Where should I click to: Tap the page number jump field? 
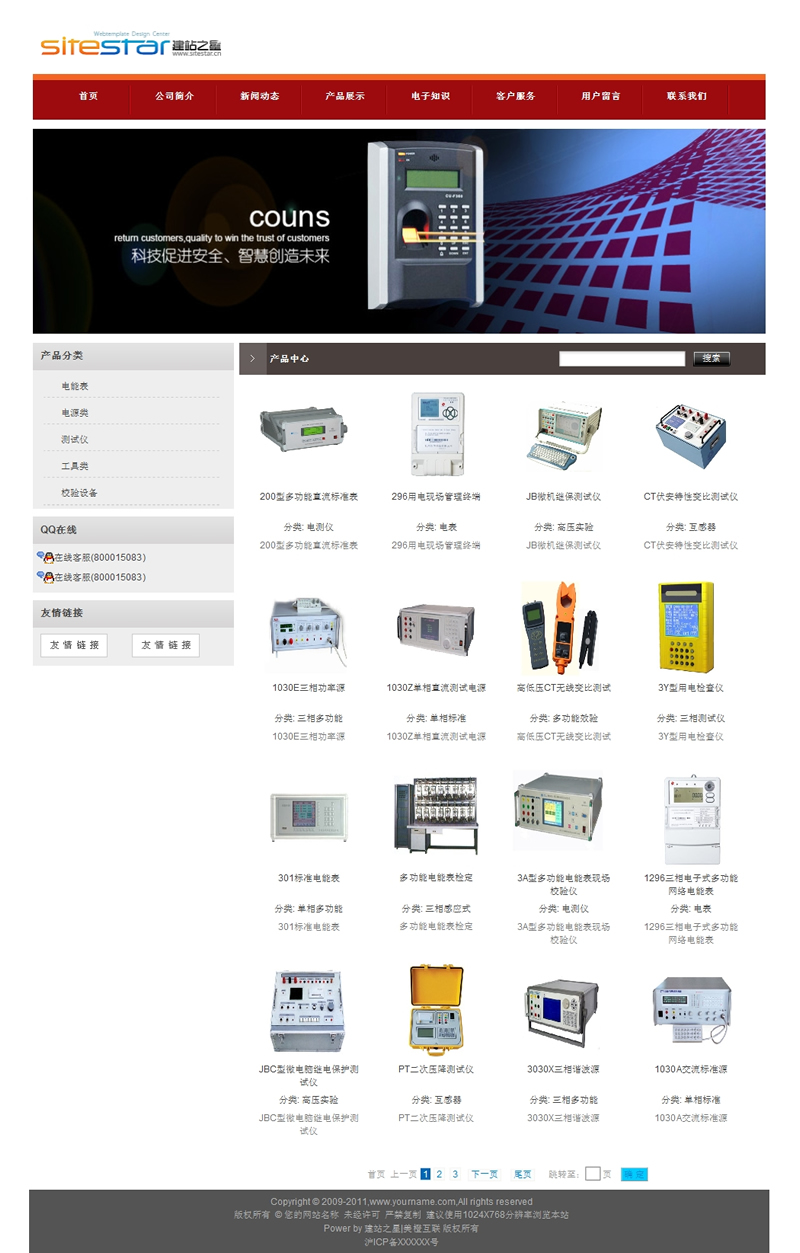[x=592, y=1174]
